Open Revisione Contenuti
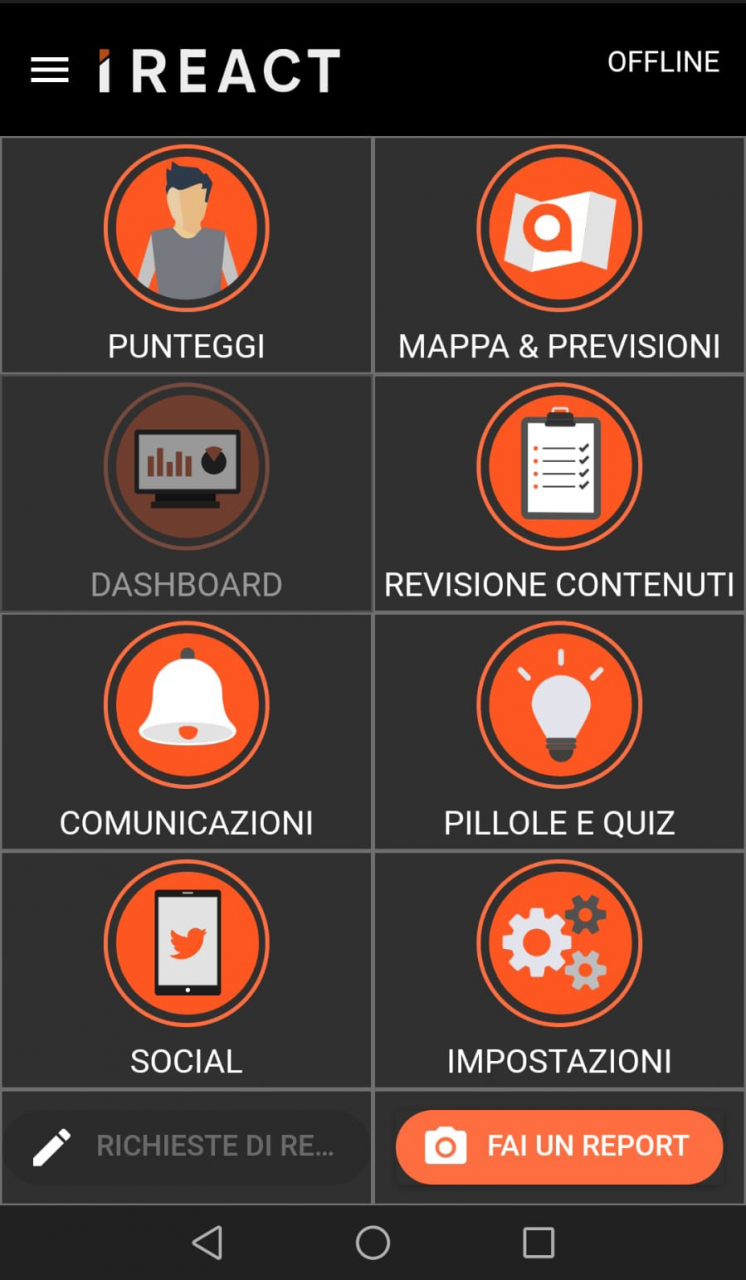746x1280 pixels. 559,493
